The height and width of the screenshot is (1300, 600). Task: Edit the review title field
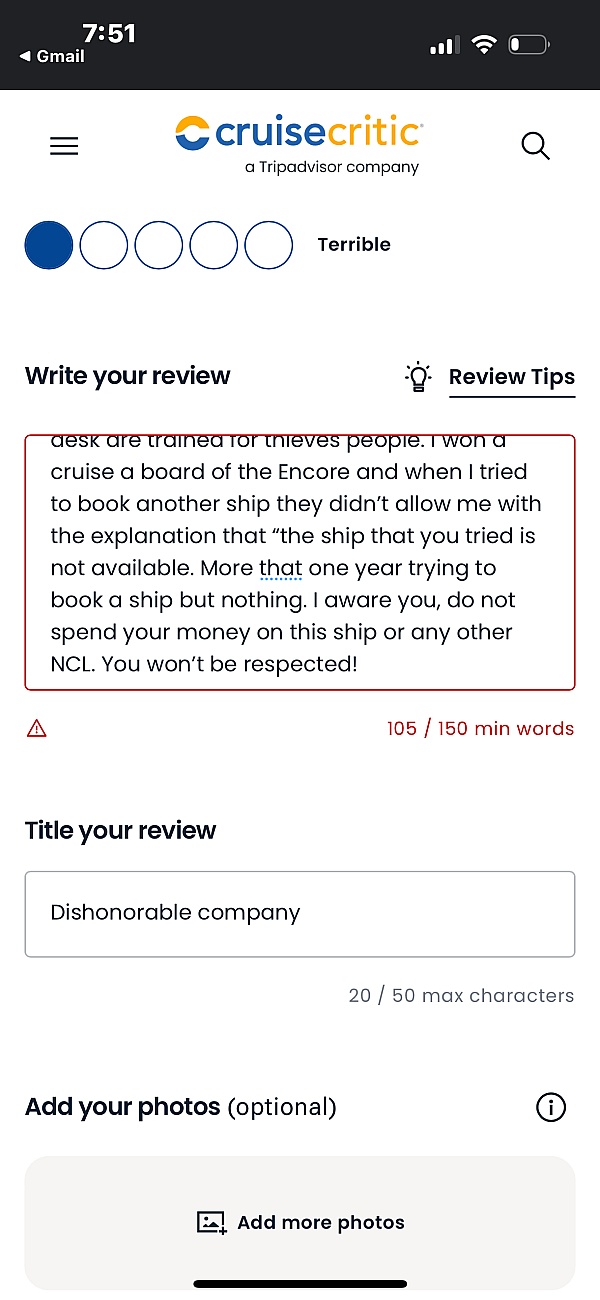(x=300, y=914)
